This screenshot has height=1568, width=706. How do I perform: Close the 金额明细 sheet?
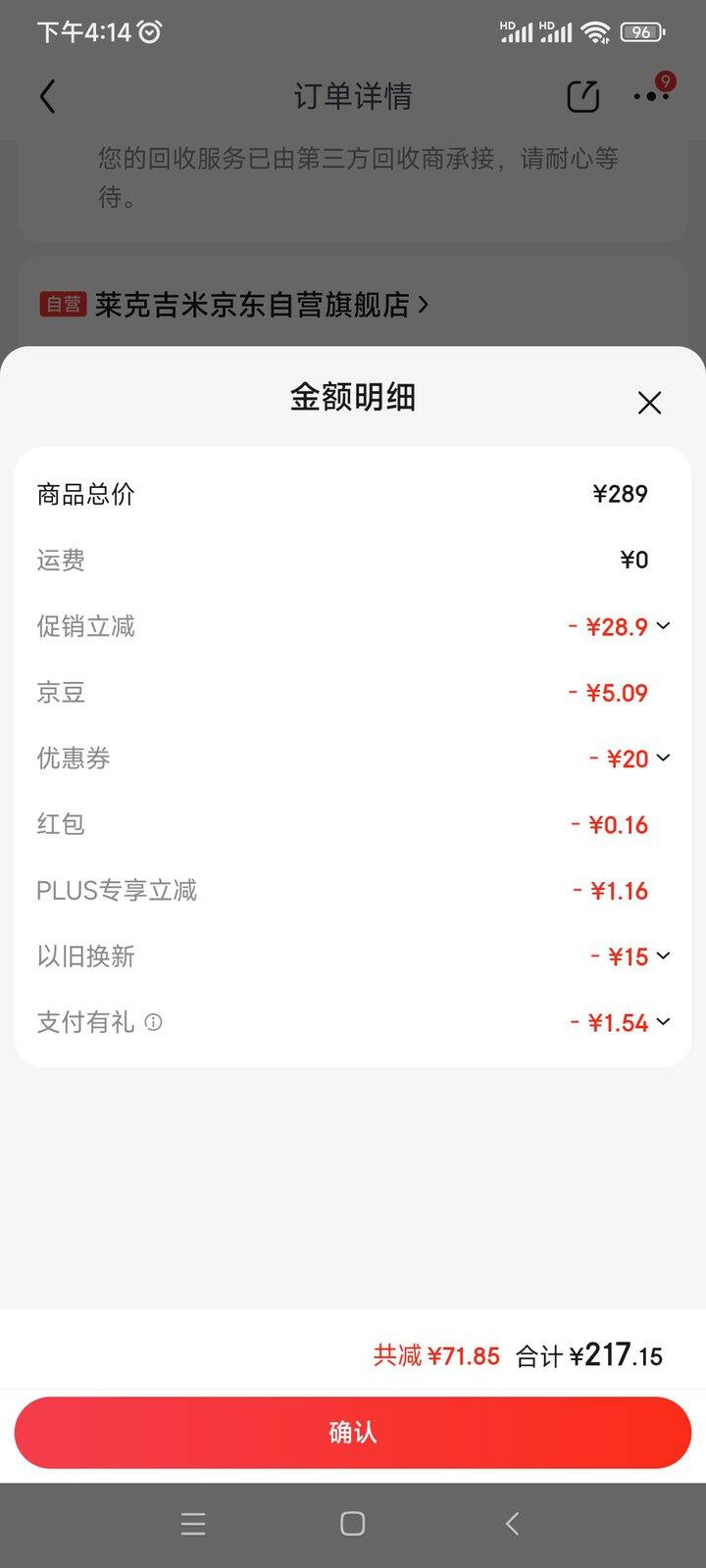click(x=649, y=403)
